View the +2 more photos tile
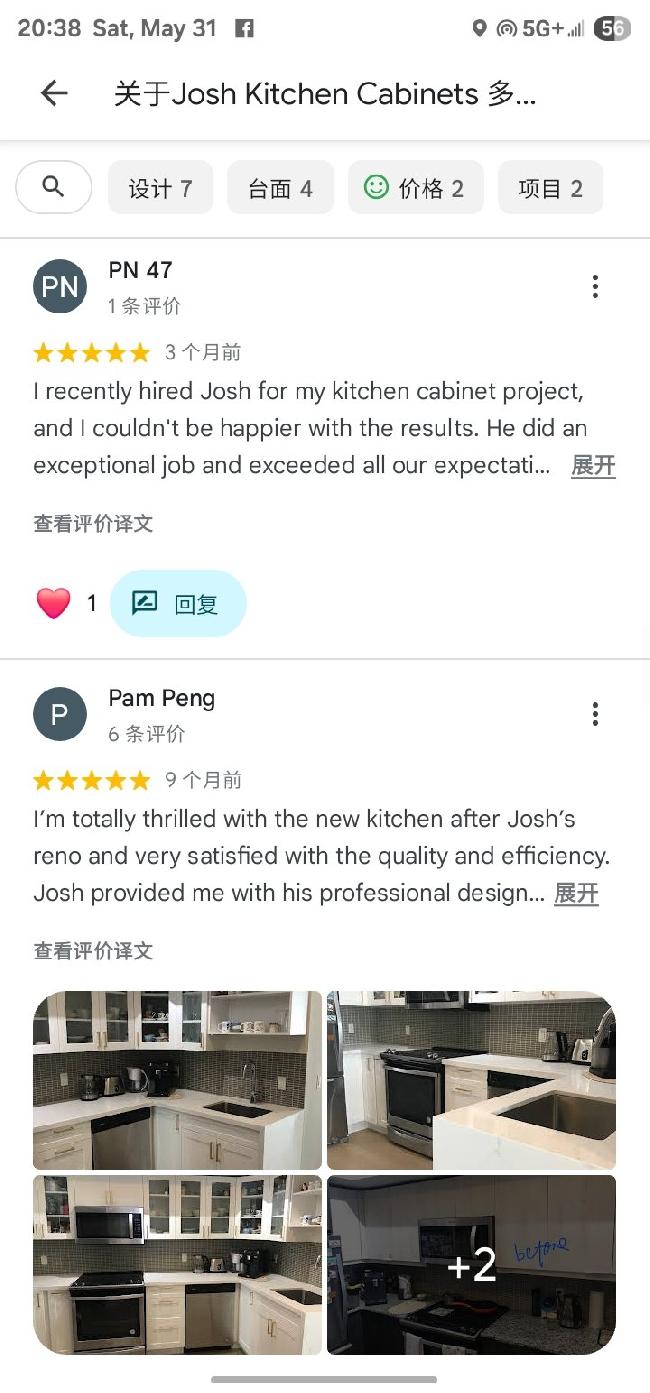Image resolution: width=650 pixels, height=1393 pixels. [x=471, y=1265]
